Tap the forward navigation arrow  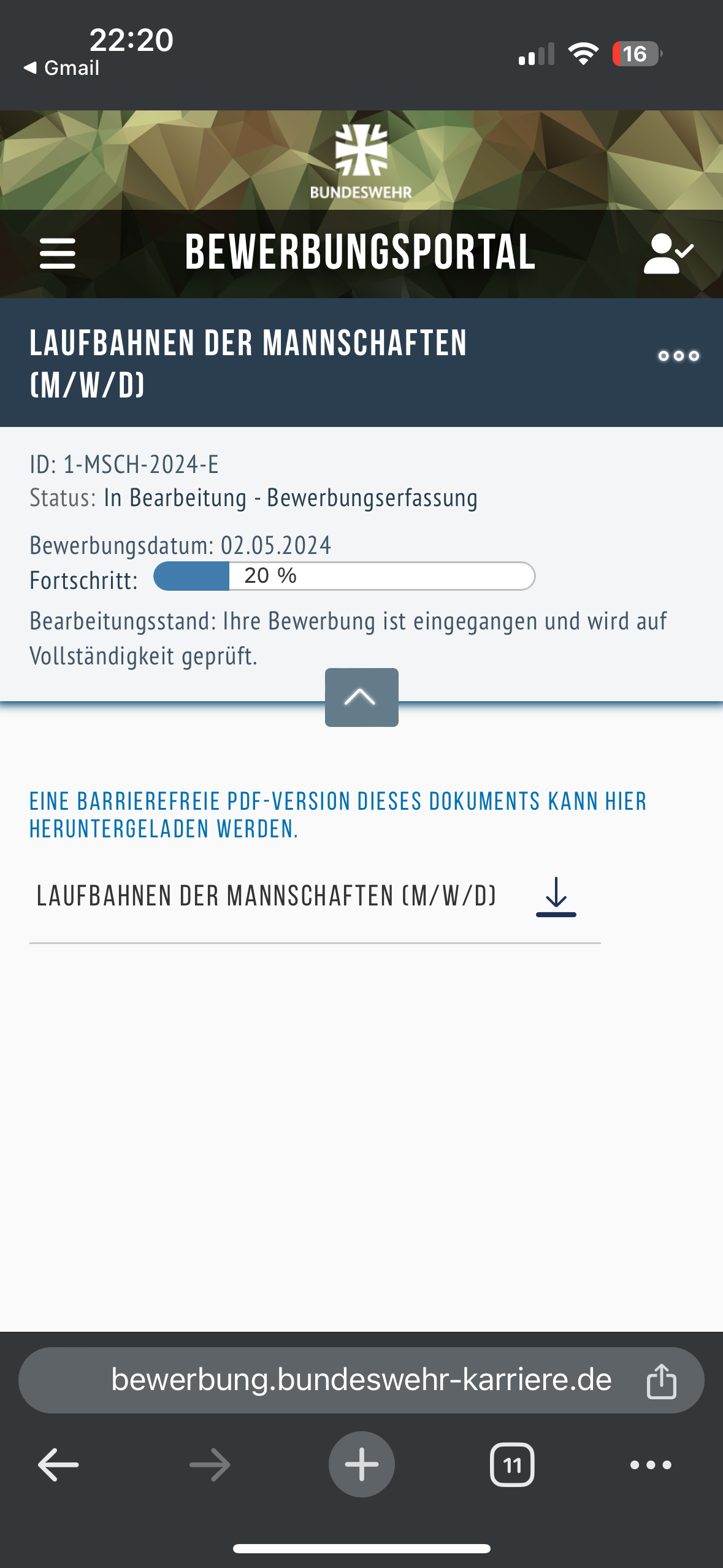(210, 1464)
